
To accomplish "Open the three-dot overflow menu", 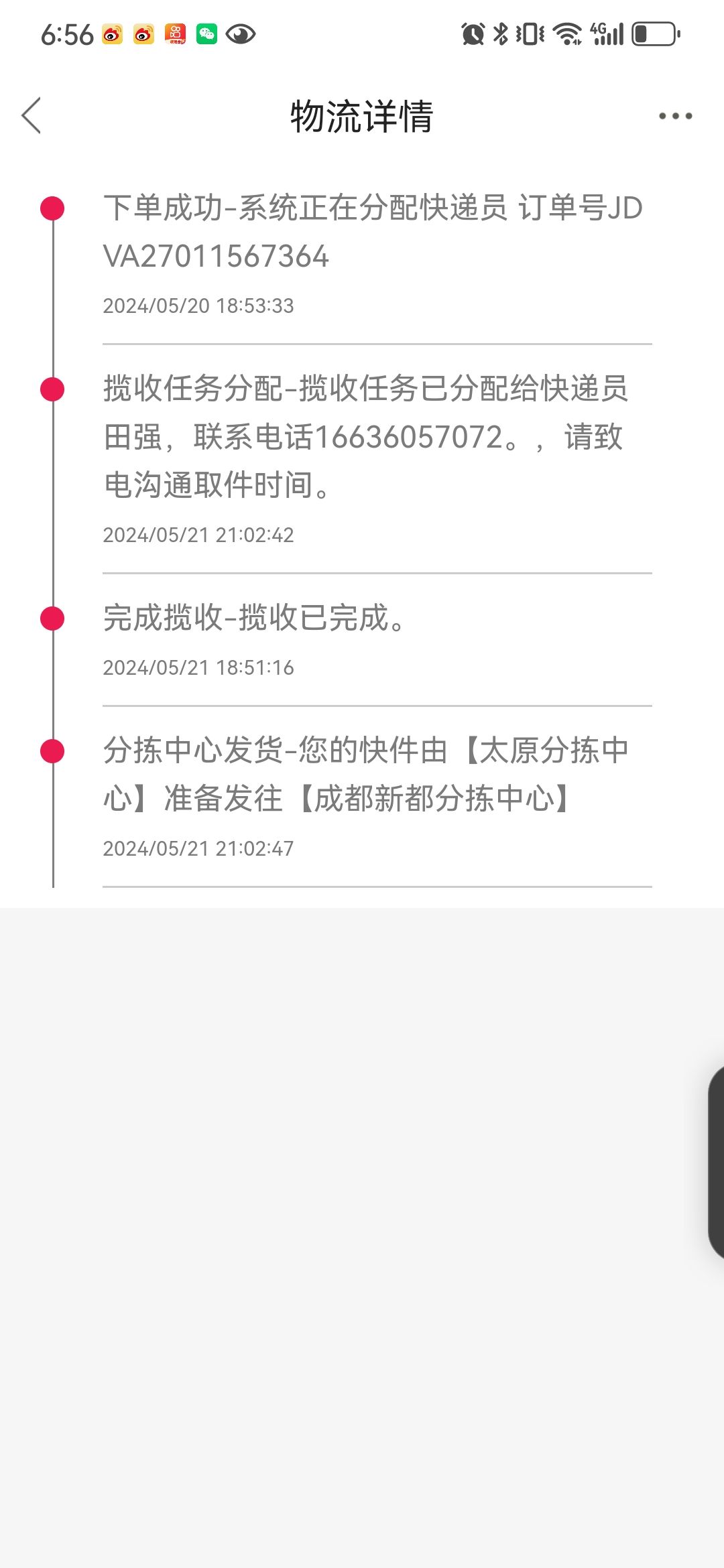I will click(675, 116).
